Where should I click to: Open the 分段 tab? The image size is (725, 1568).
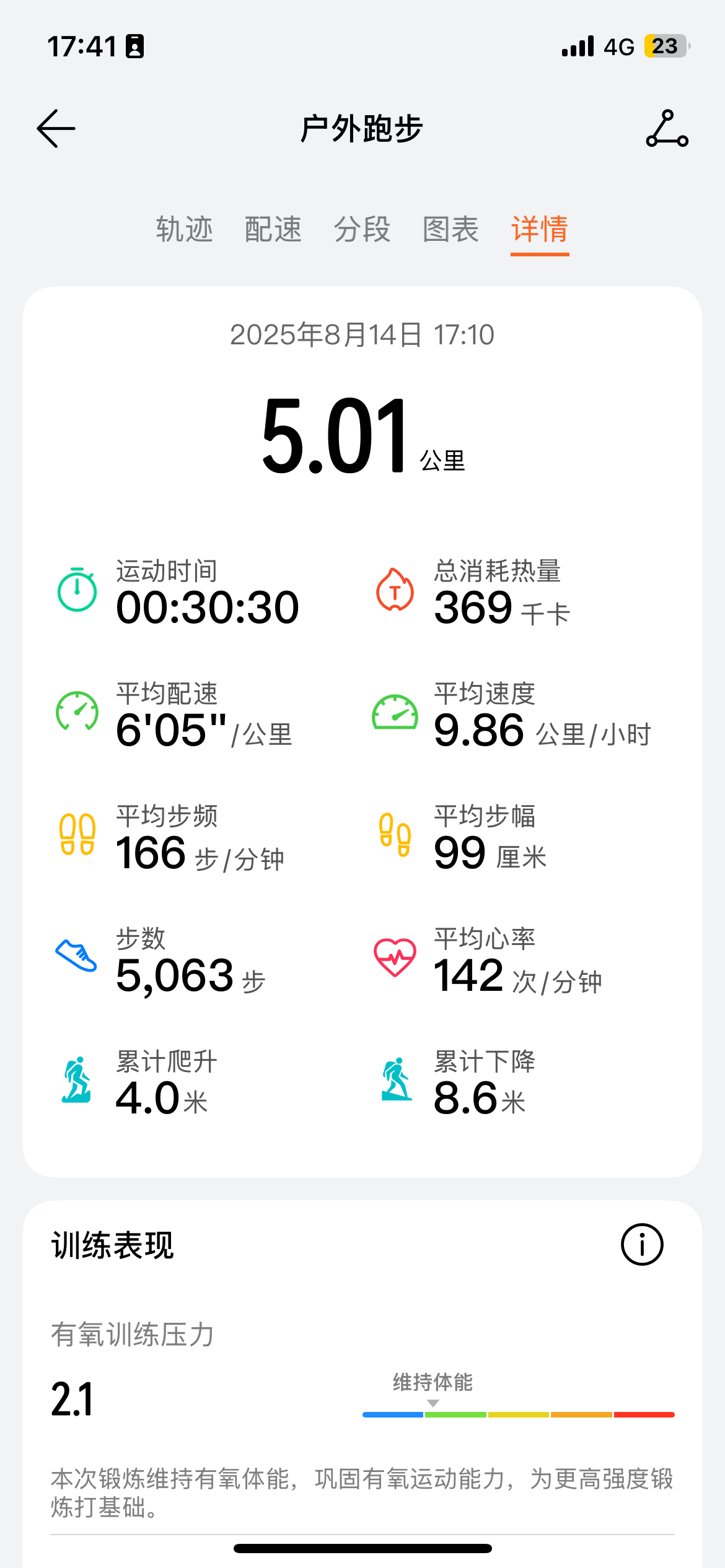coord(362,230)
